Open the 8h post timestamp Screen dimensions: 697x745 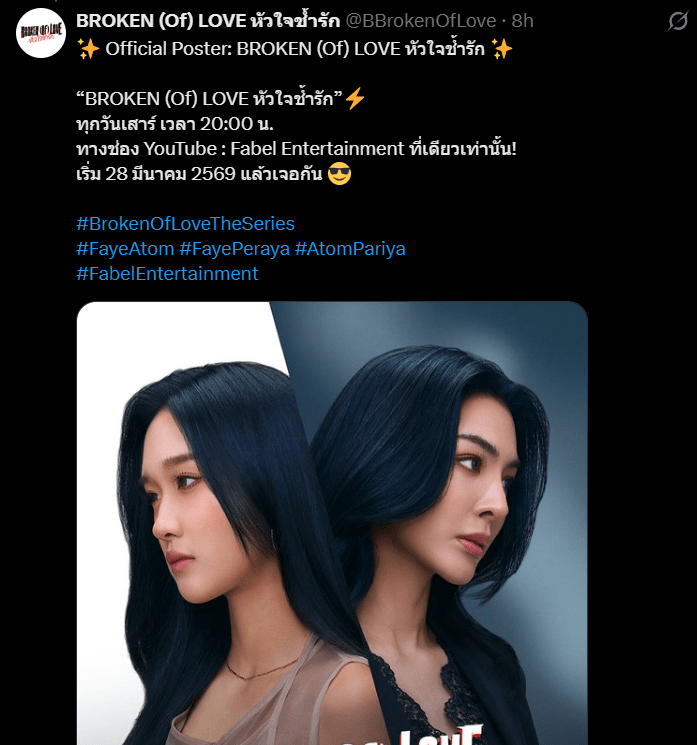[523, 21]
